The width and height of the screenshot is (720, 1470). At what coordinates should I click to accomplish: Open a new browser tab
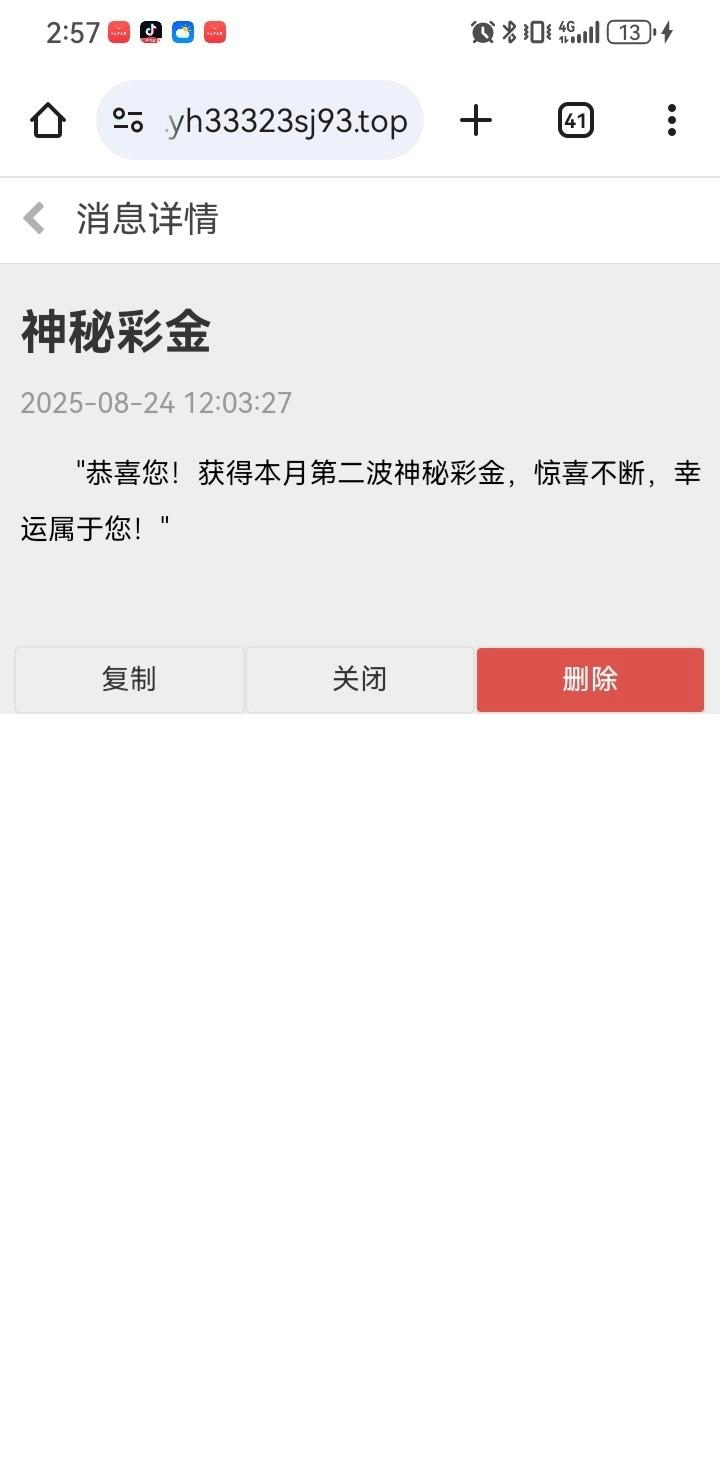tap(476, 121)
